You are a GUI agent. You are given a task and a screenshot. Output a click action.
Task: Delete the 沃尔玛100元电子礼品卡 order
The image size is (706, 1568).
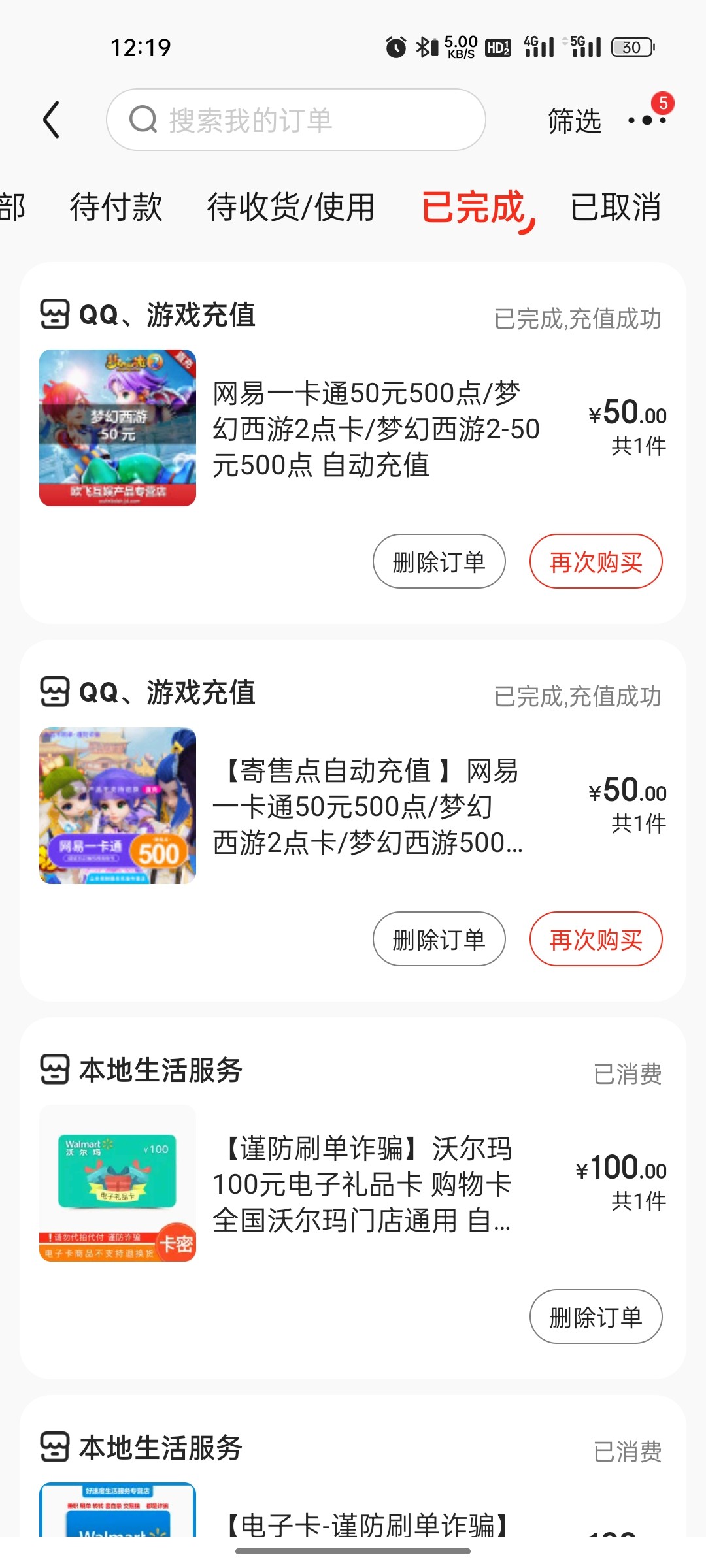[596, 1317]
